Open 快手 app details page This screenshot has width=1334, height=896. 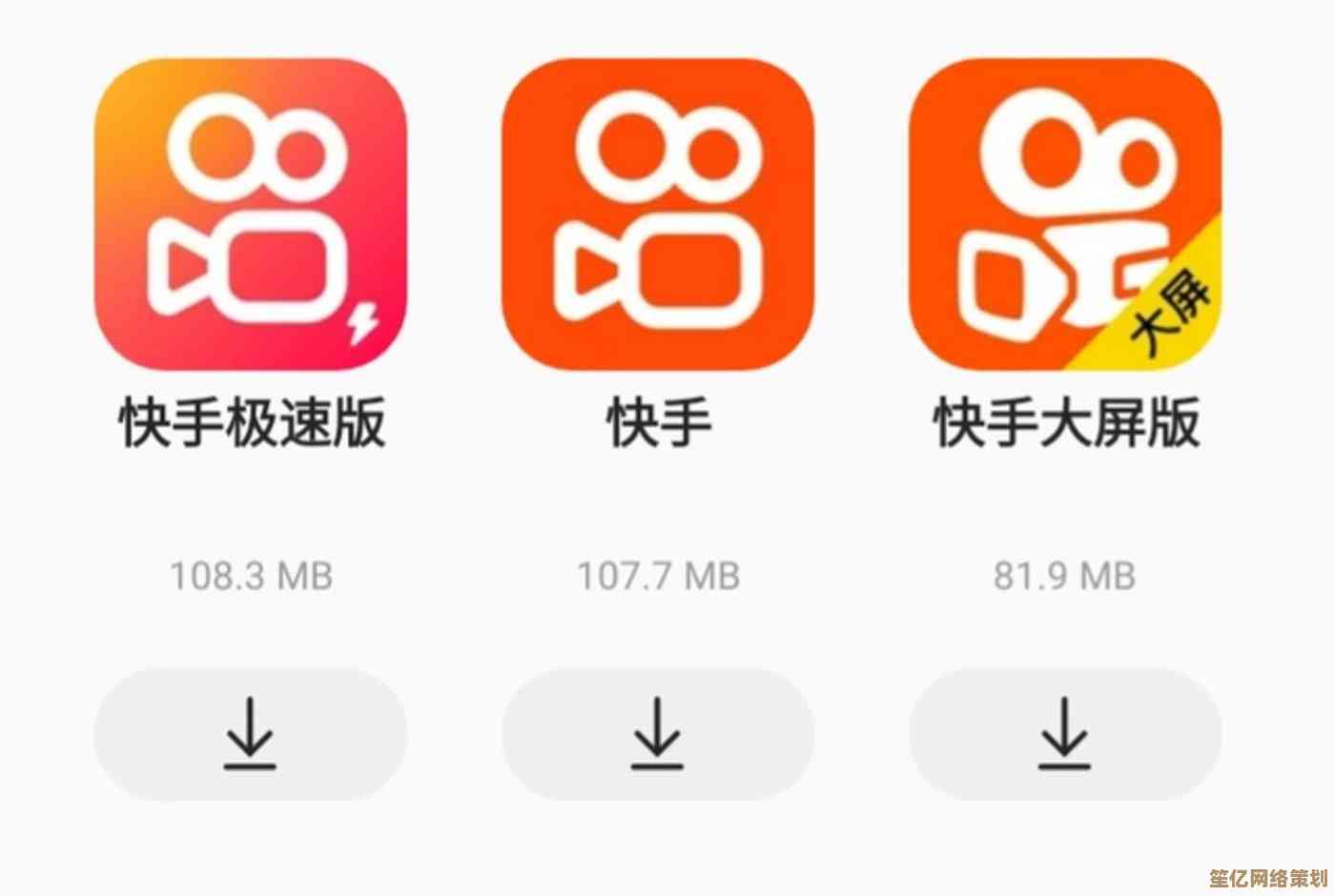pyautogui.click(x=657, y=214)
